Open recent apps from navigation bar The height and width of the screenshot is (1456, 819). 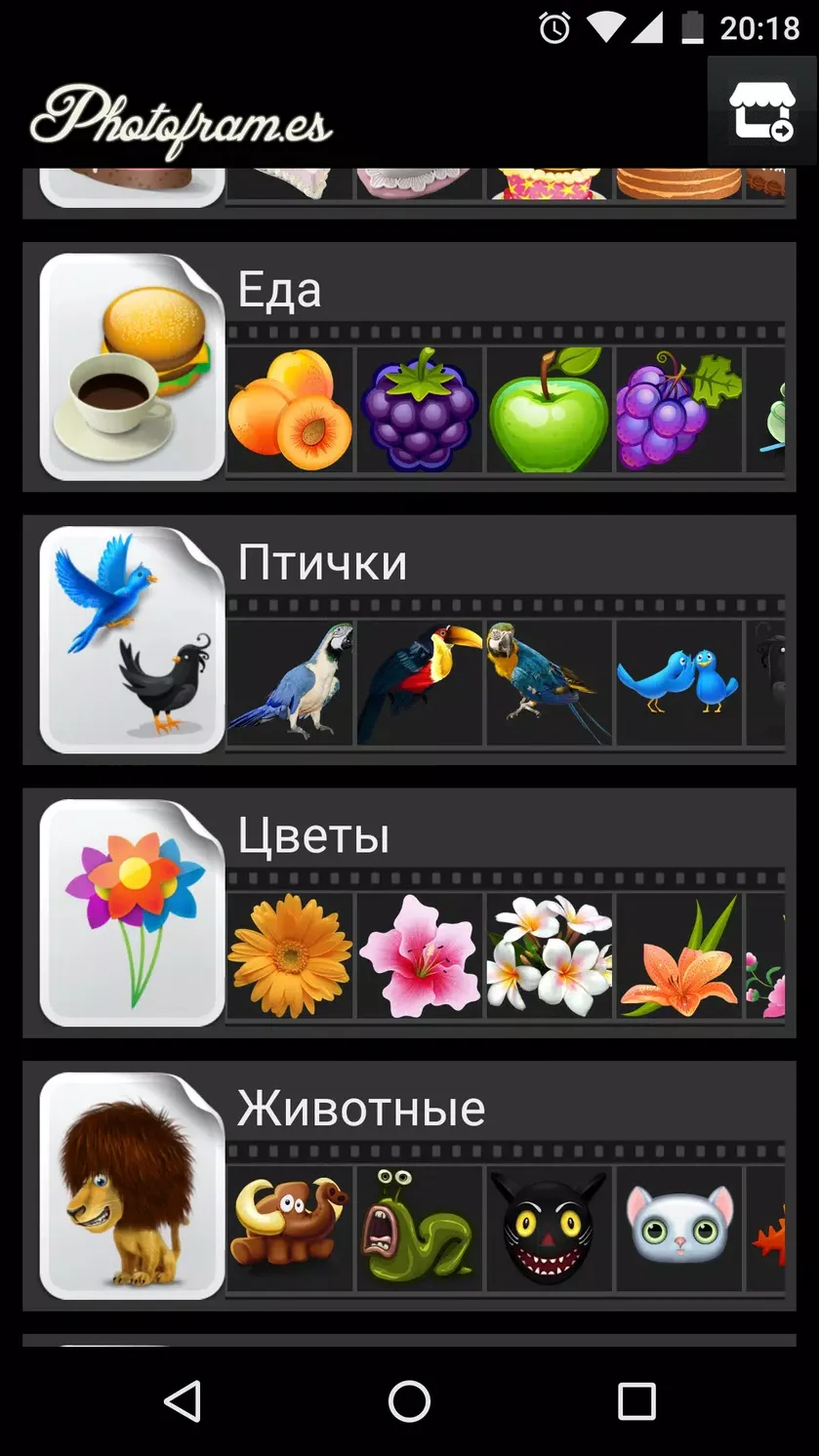tap(636, 1402)
